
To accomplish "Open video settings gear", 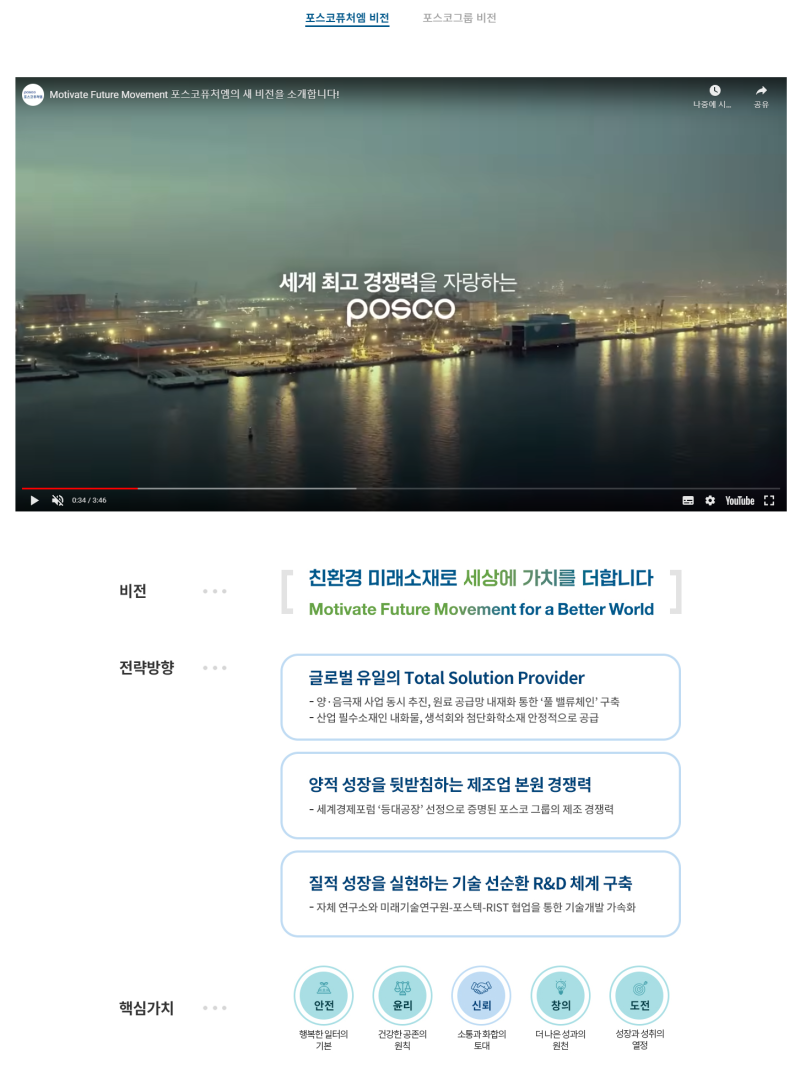I will click(710, 500).
